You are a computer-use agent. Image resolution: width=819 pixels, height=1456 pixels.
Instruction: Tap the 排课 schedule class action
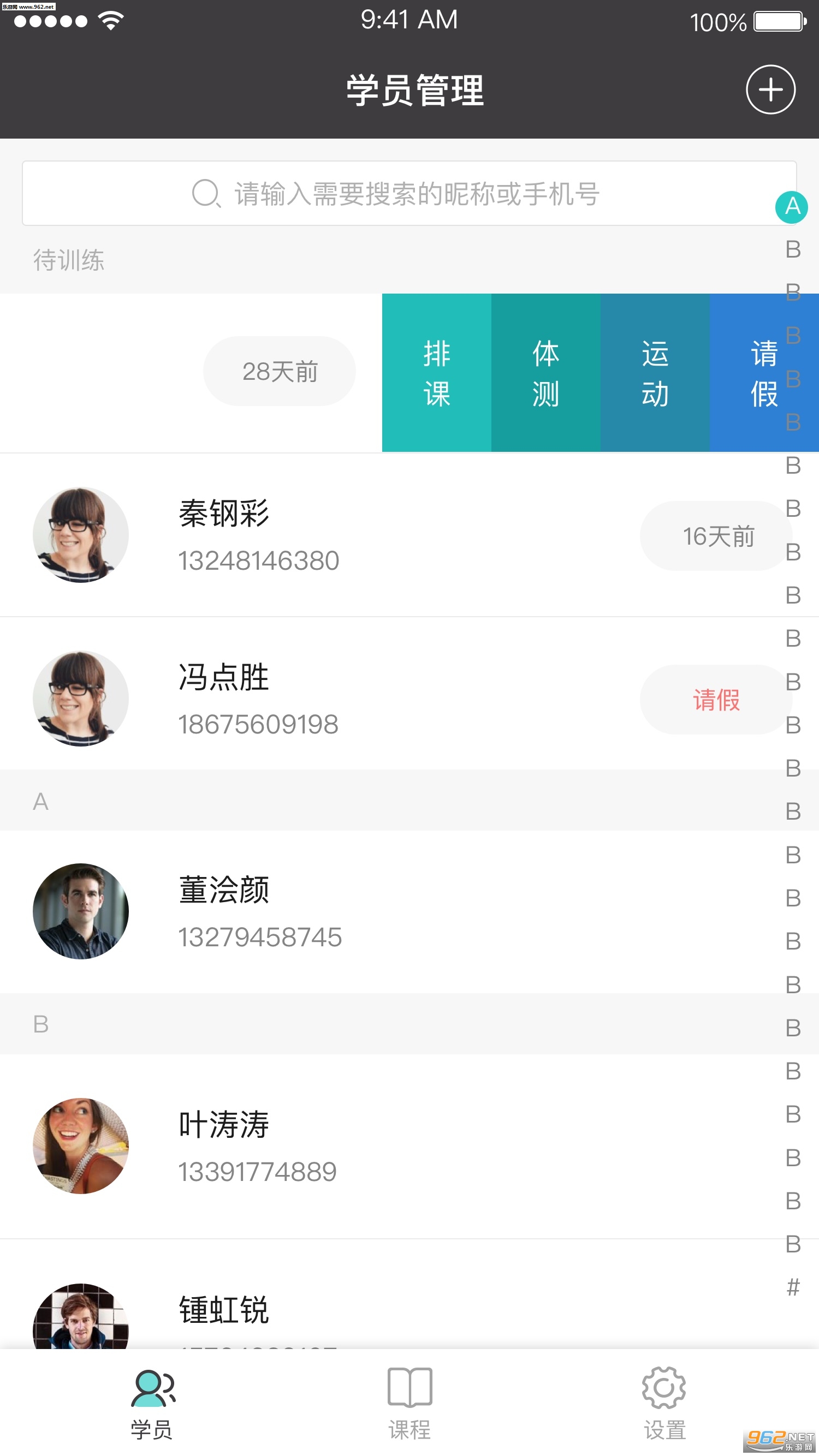click(437, 373)
